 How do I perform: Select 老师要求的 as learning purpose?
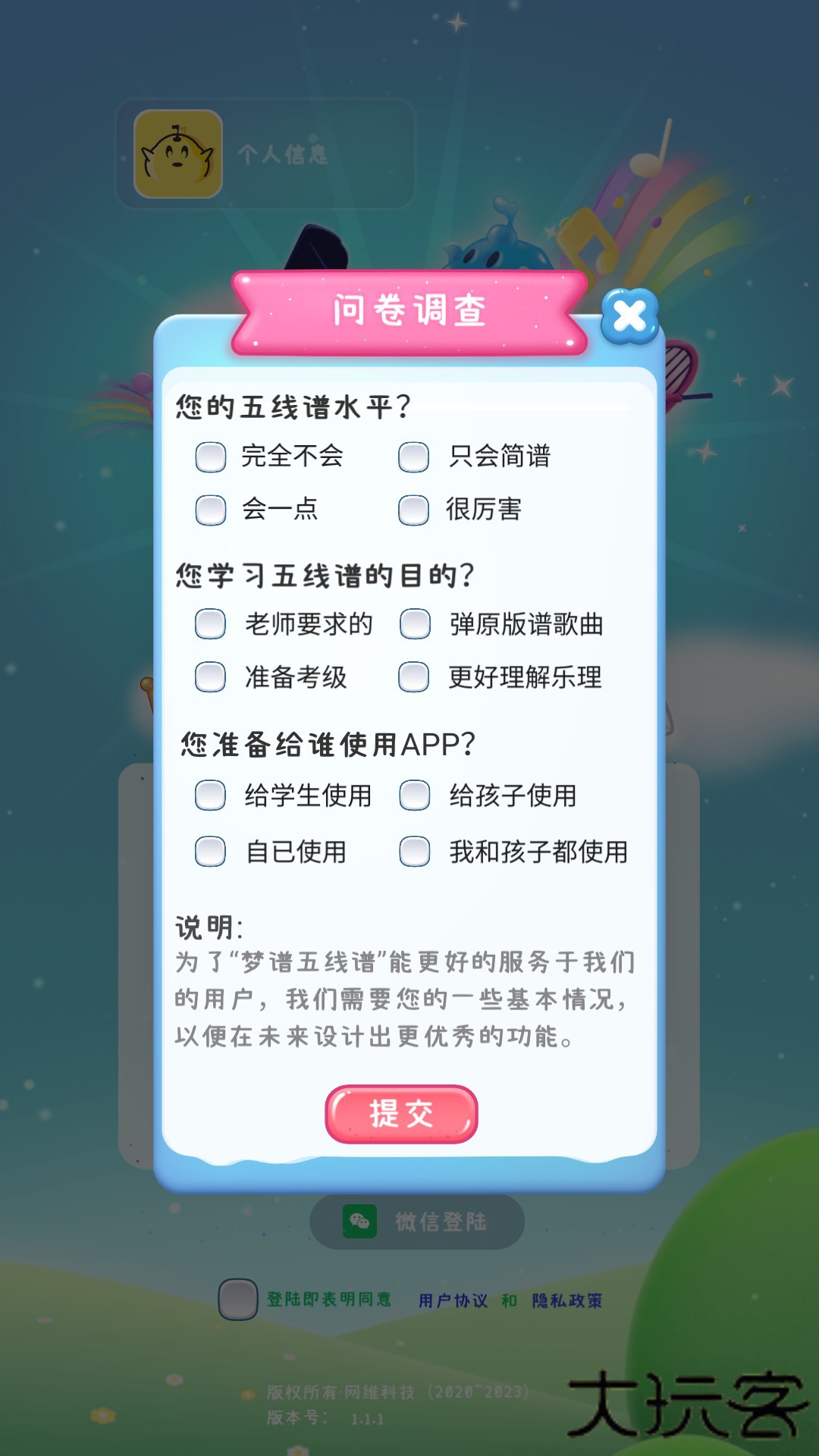211,624
